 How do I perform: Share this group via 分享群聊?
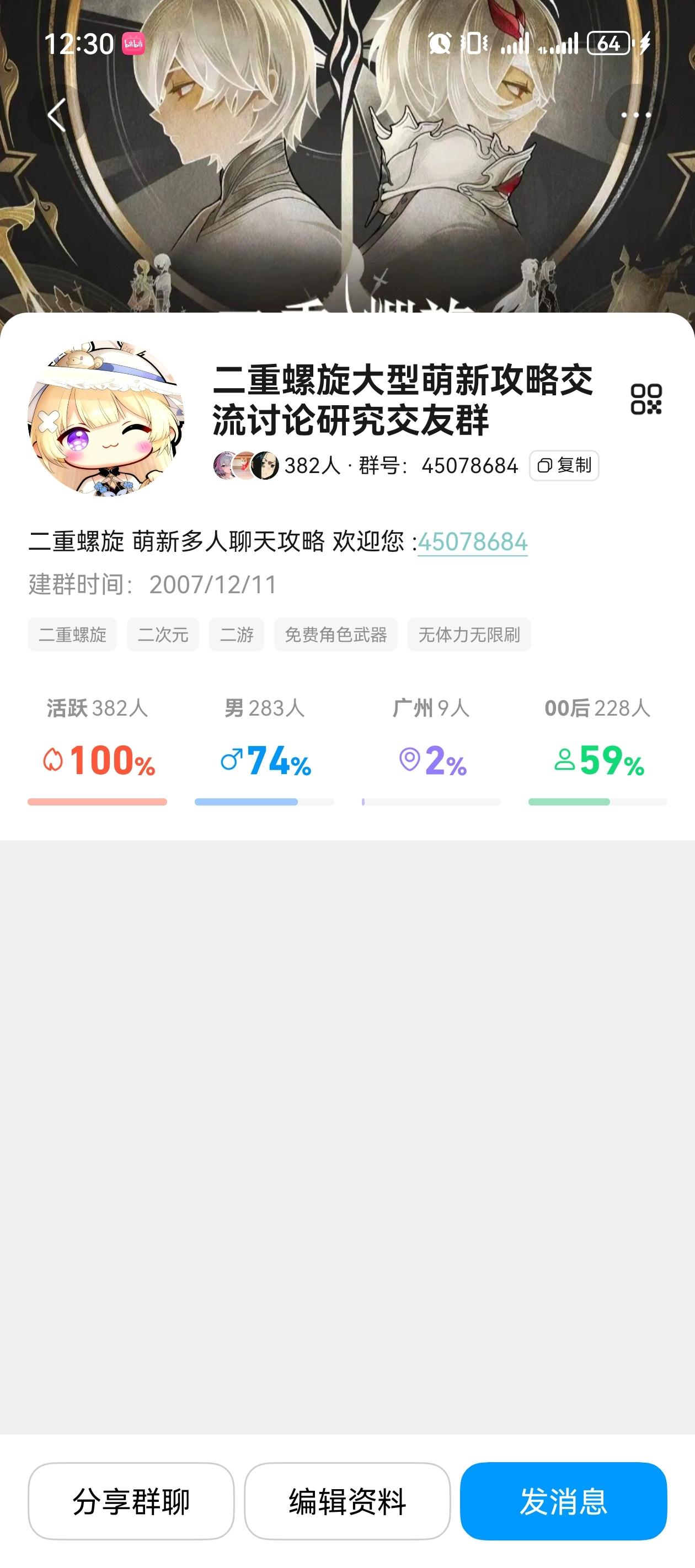pos(131,1501)
